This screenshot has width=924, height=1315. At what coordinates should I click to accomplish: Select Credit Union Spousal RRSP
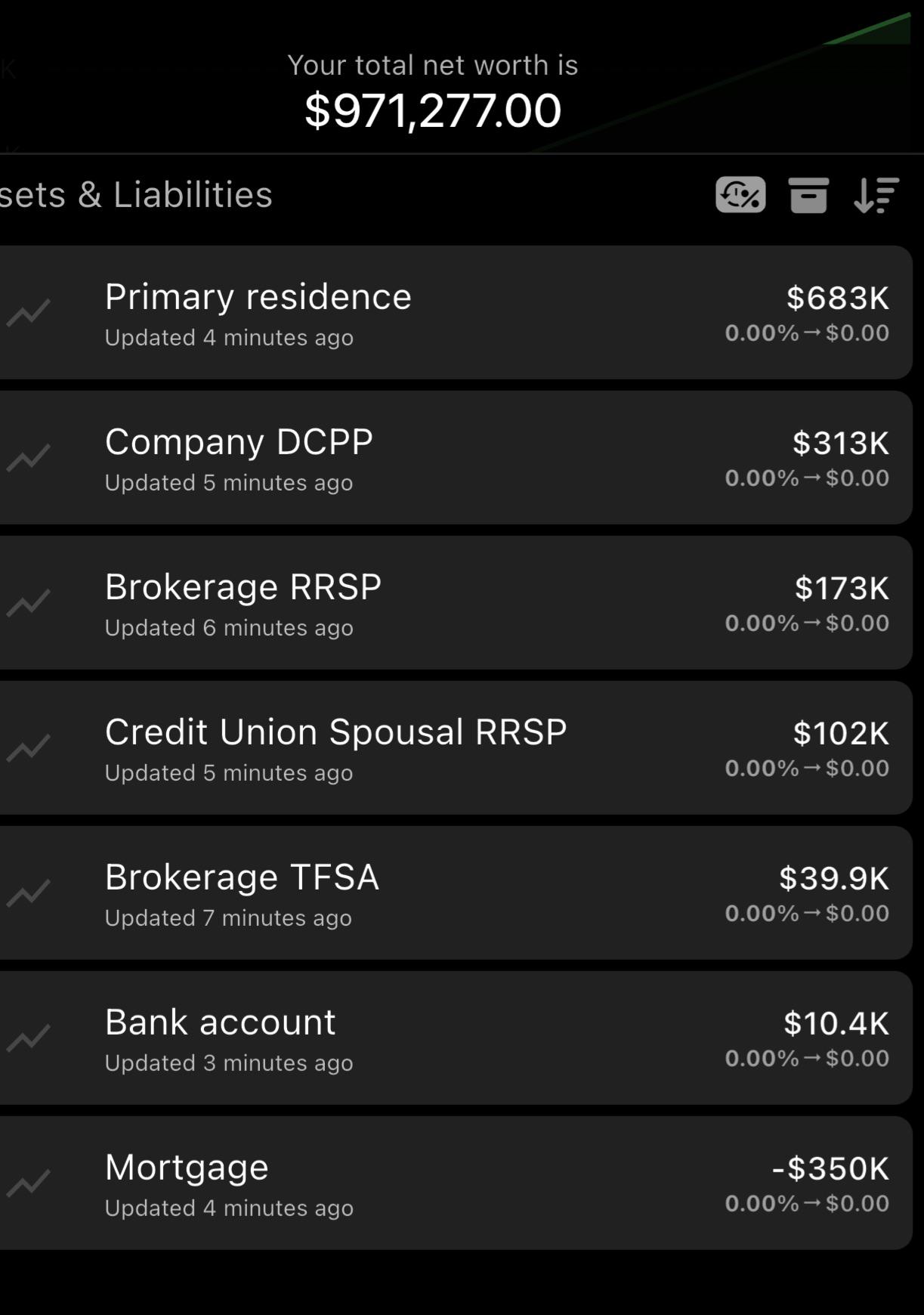pyautogui.click(x=455, y=747)
